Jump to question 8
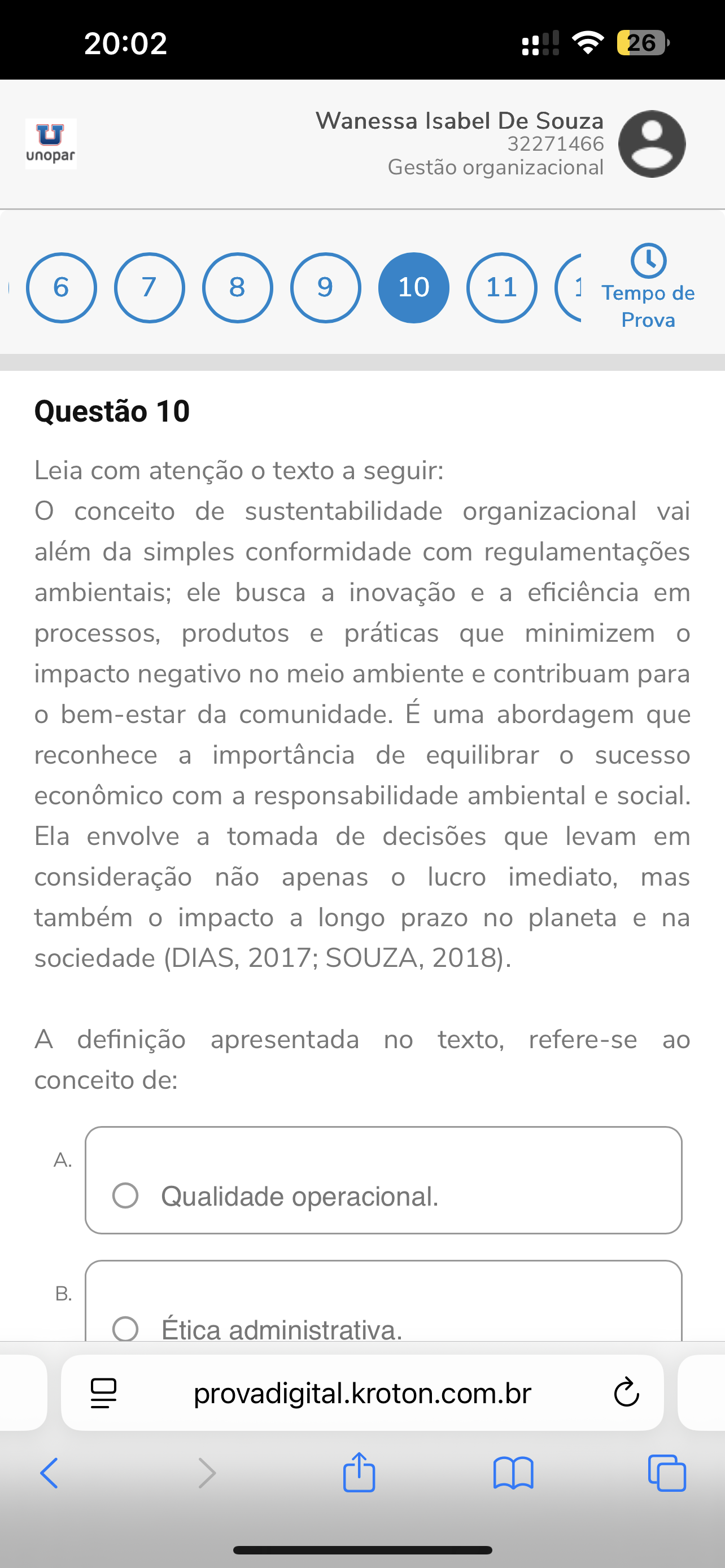This screenshot has width=725, height=1568. coord(237,287)
